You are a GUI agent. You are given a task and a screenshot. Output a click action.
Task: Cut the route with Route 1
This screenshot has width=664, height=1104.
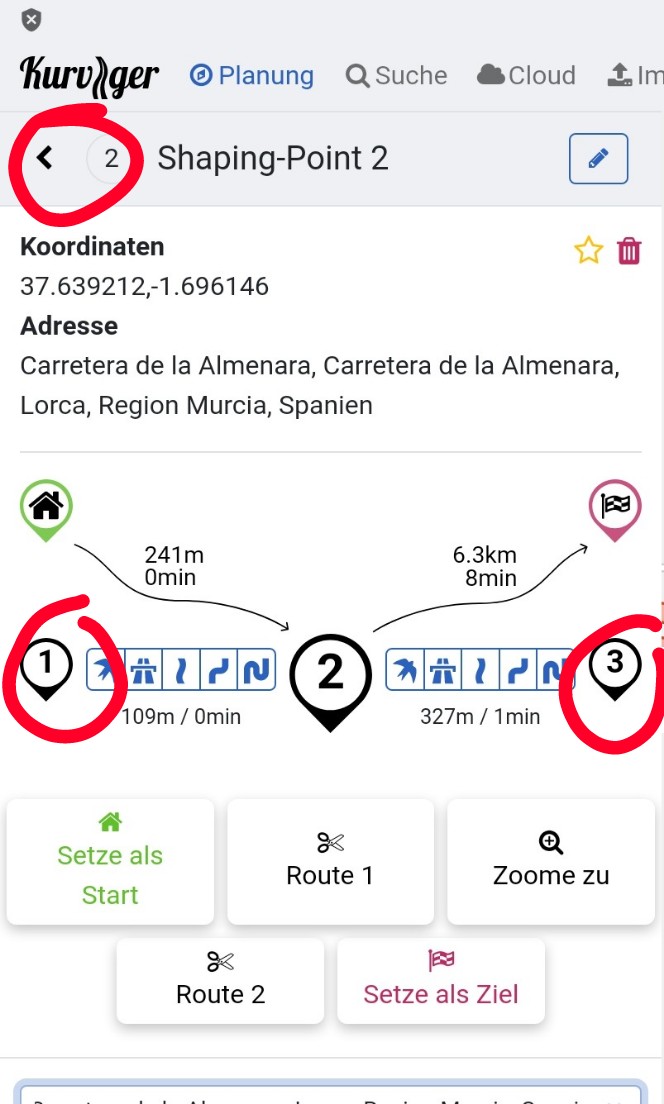pyautogui.click(x=330, y=861)
